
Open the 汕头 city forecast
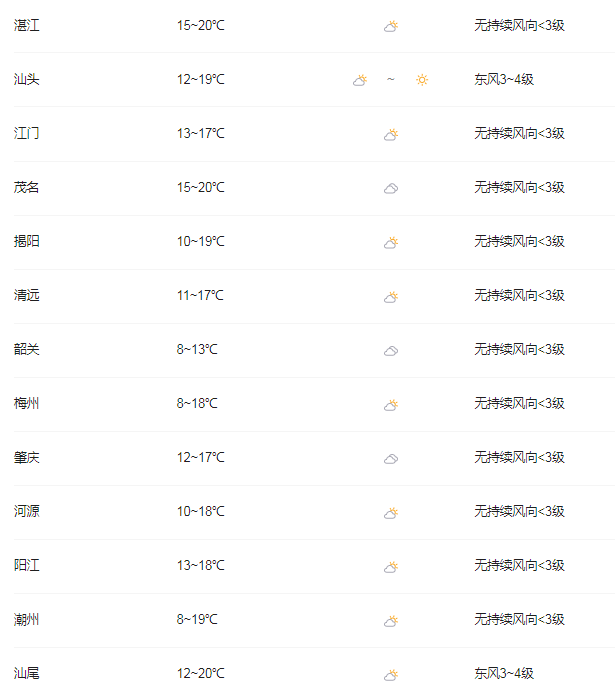point(27,79)
